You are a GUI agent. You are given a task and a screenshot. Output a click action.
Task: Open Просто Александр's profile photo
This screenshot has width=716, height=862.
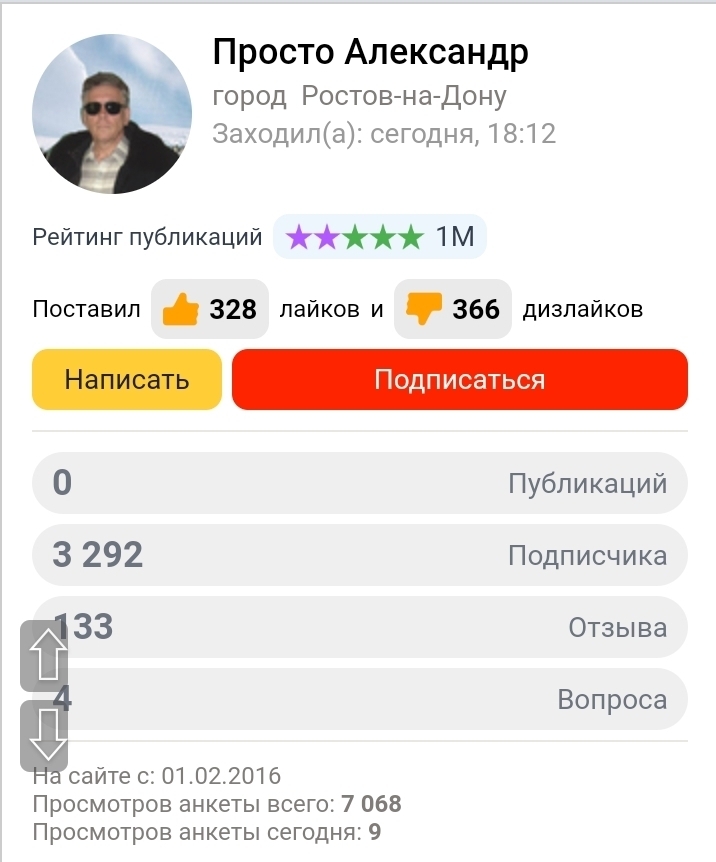[112, 114]
